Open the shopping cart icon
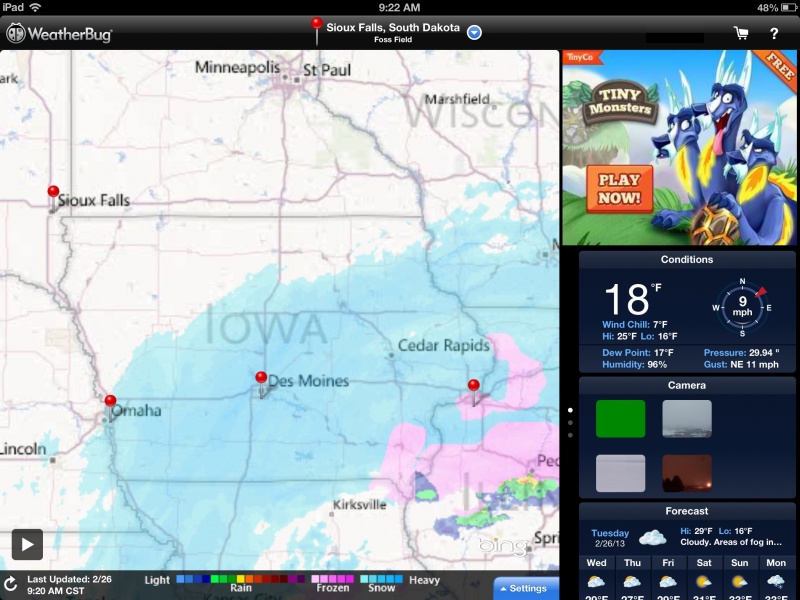Screen dimensions: 800x600 (x=741, y=33)
